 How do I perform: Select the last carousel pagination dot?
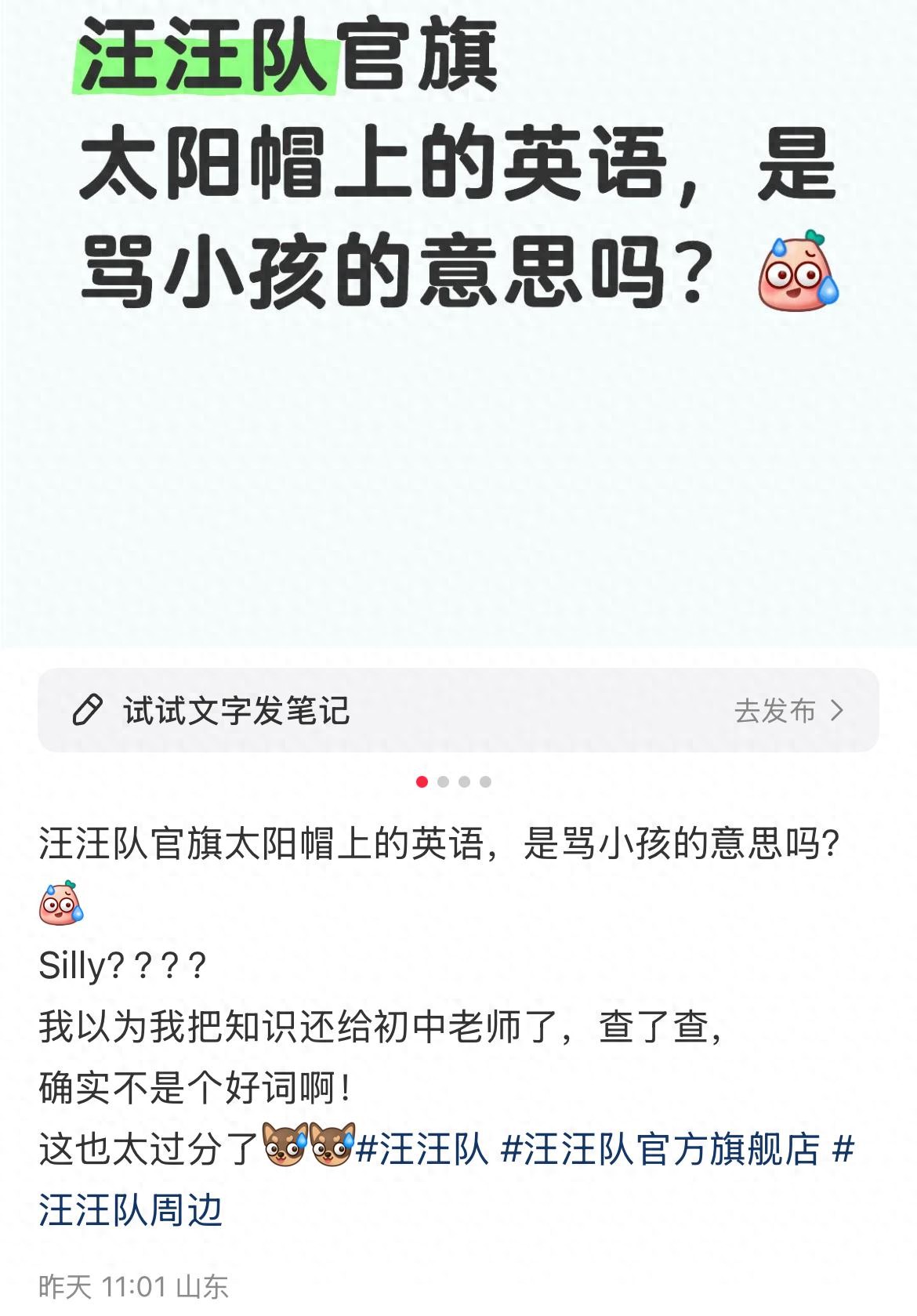491,781
